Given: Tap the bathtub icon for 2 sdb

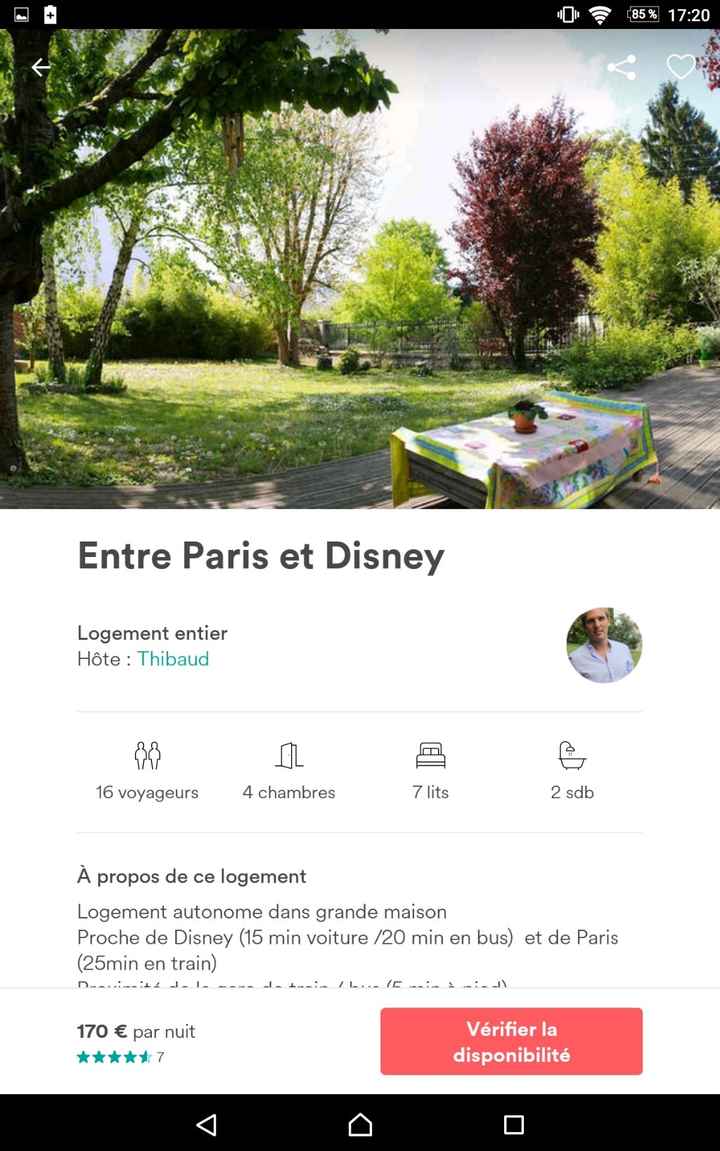Looking at the screenshot, I should click(570, 757).
